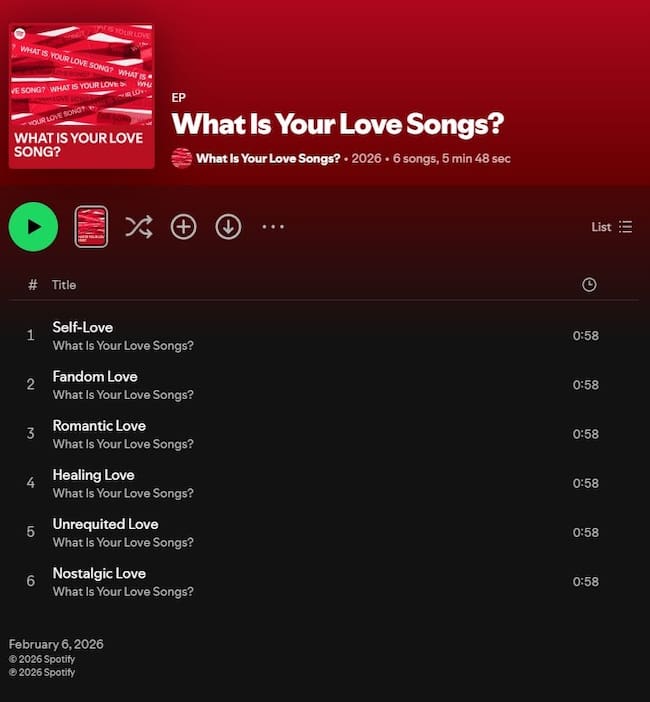The width and height of the screenshot is (650, 702).
Task: Open the large EP cover art
Action: 81,96
